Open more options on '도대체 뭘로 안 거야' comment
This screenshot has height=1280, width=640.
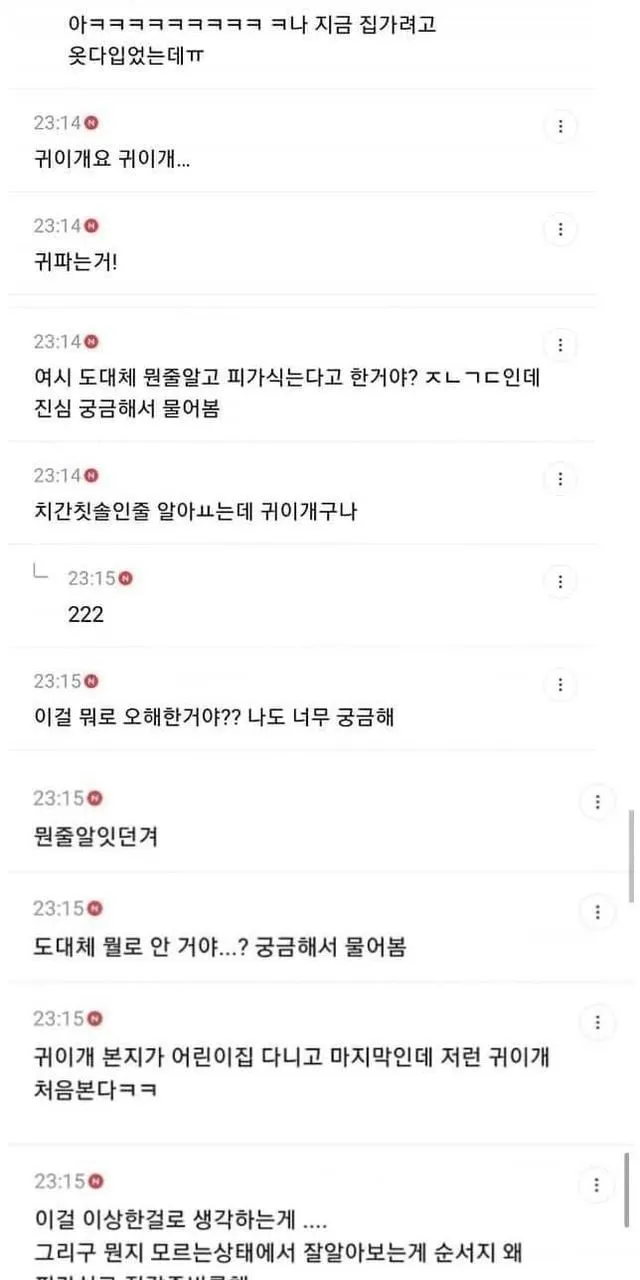pos(597,912)
